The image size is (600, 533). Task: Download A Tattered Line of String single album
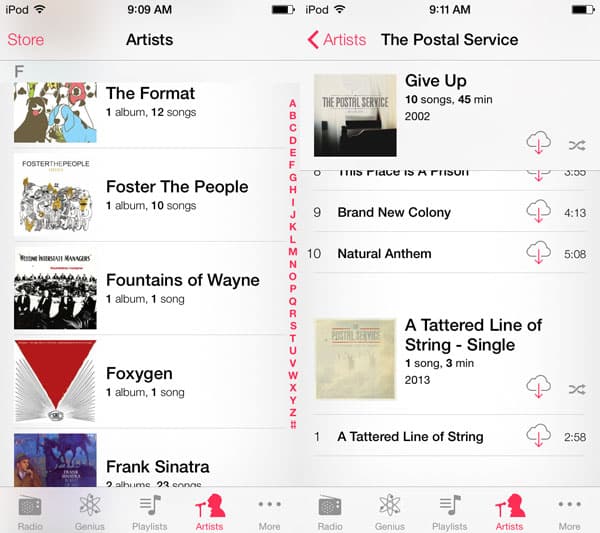[539, 387]
